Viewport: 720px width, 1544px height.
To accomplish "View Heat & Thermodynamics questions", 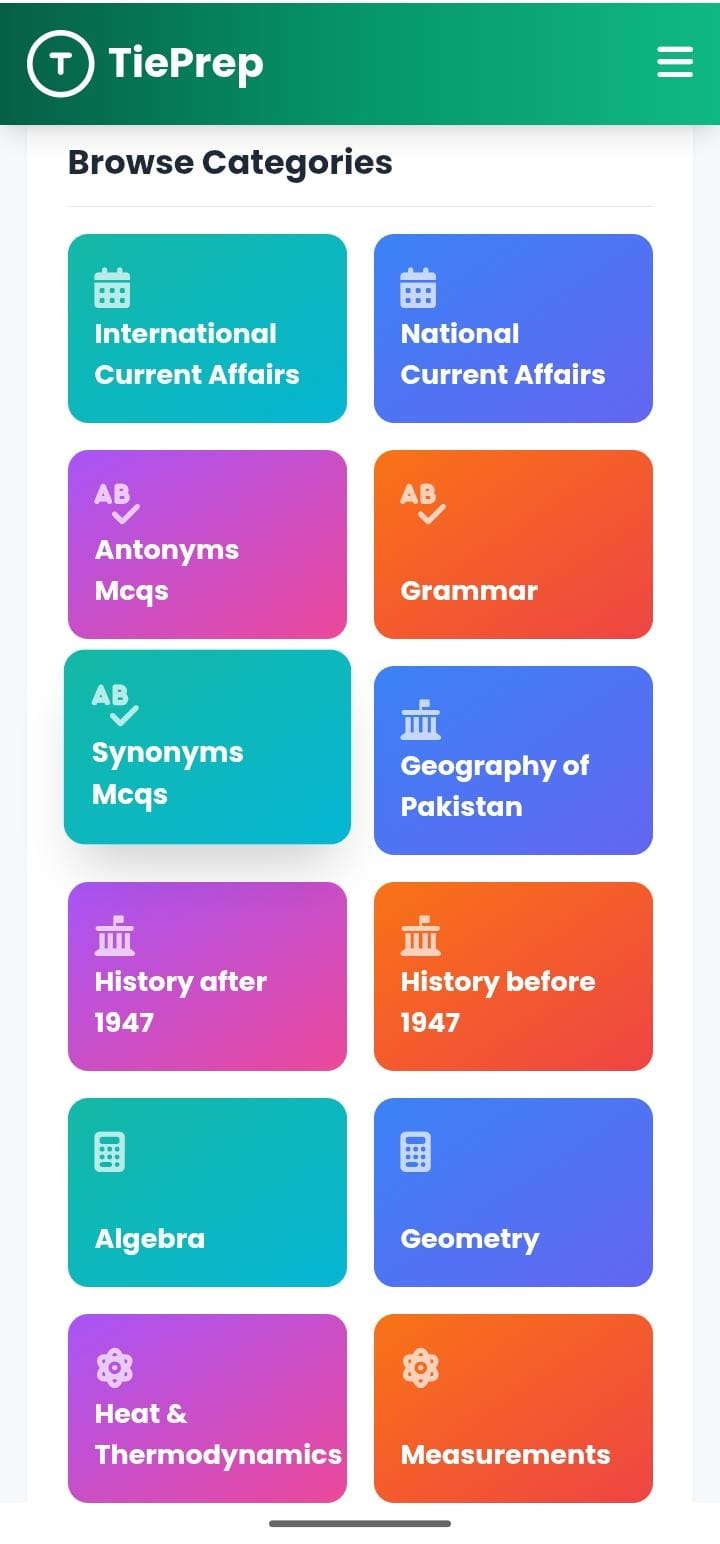I will (x=207, y=1409).
